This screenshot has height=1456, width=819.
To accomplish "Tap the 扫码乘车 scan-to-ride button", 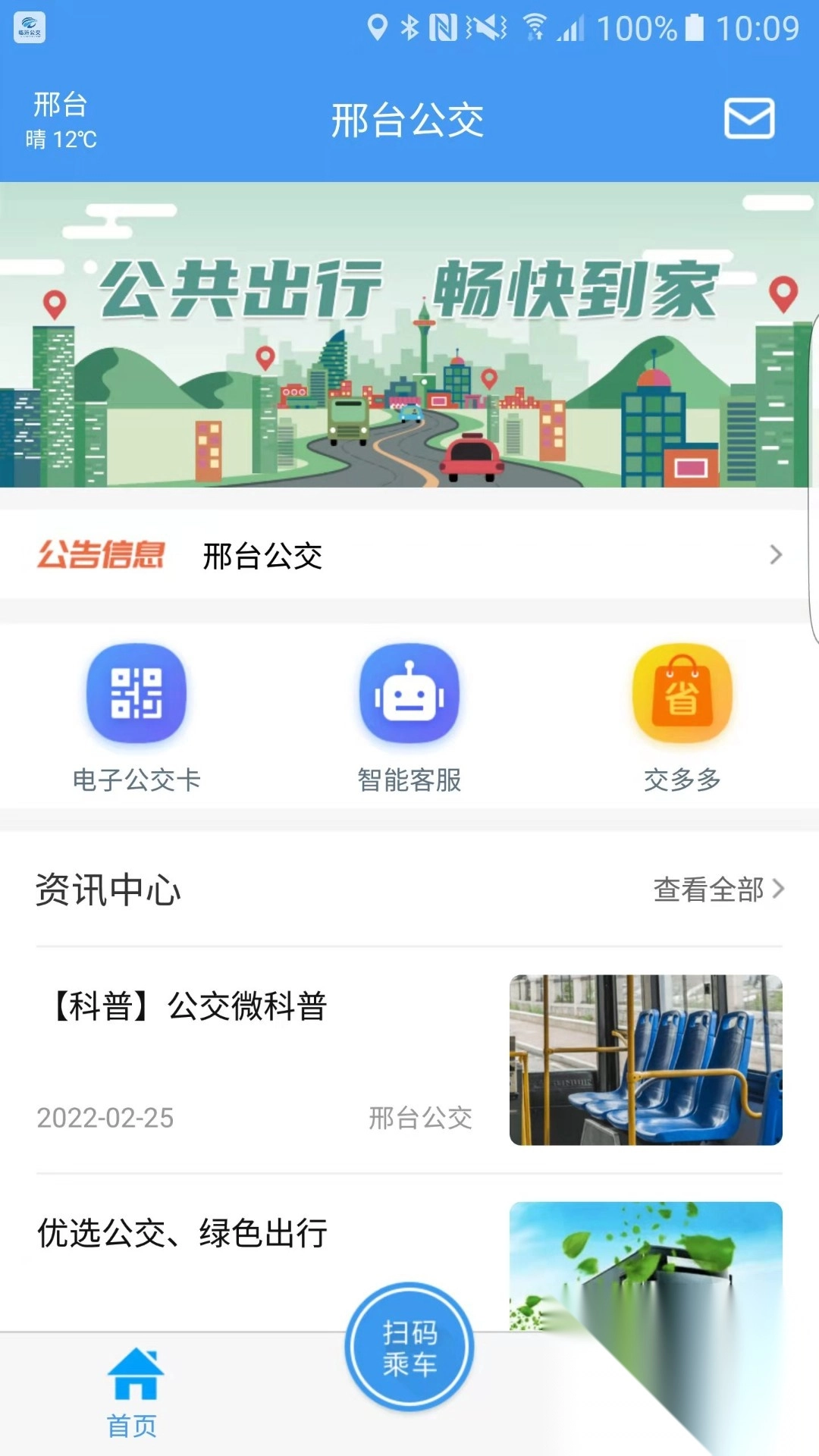I will (409, 1347).
